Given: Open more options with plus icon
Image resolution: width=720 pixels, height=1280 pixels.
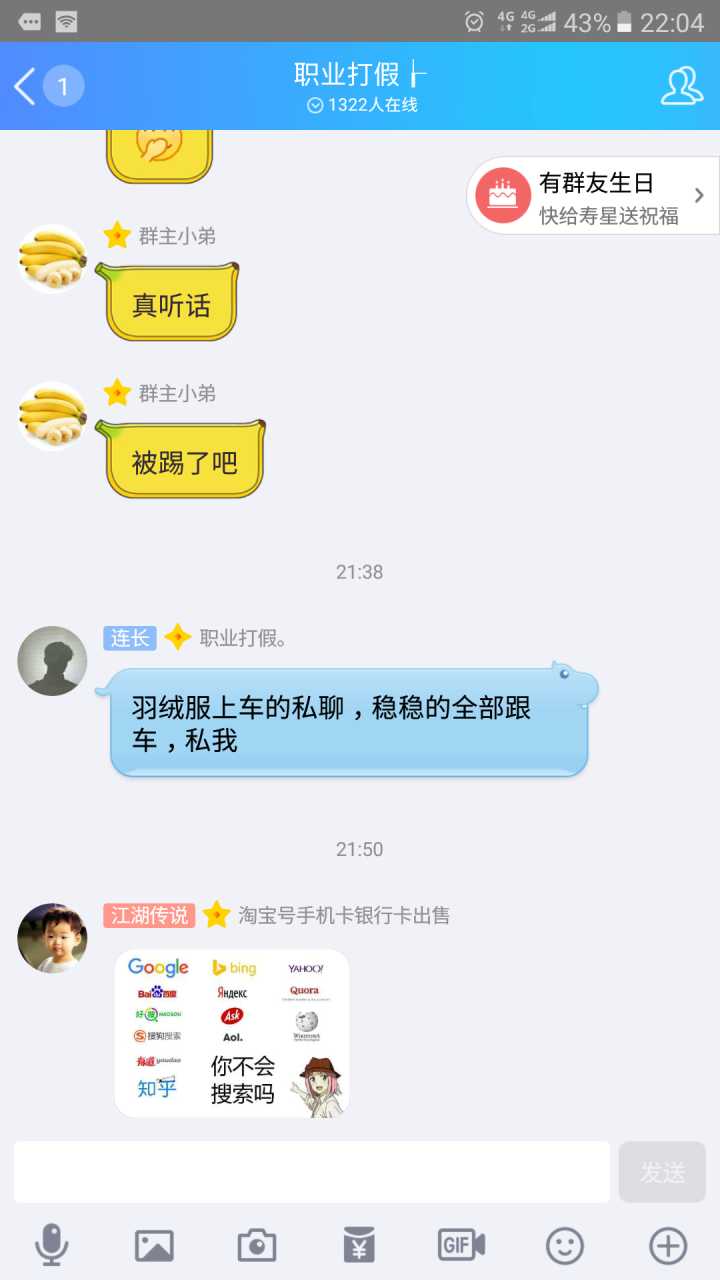Looking at the screenshot, I should point(668,1245).
